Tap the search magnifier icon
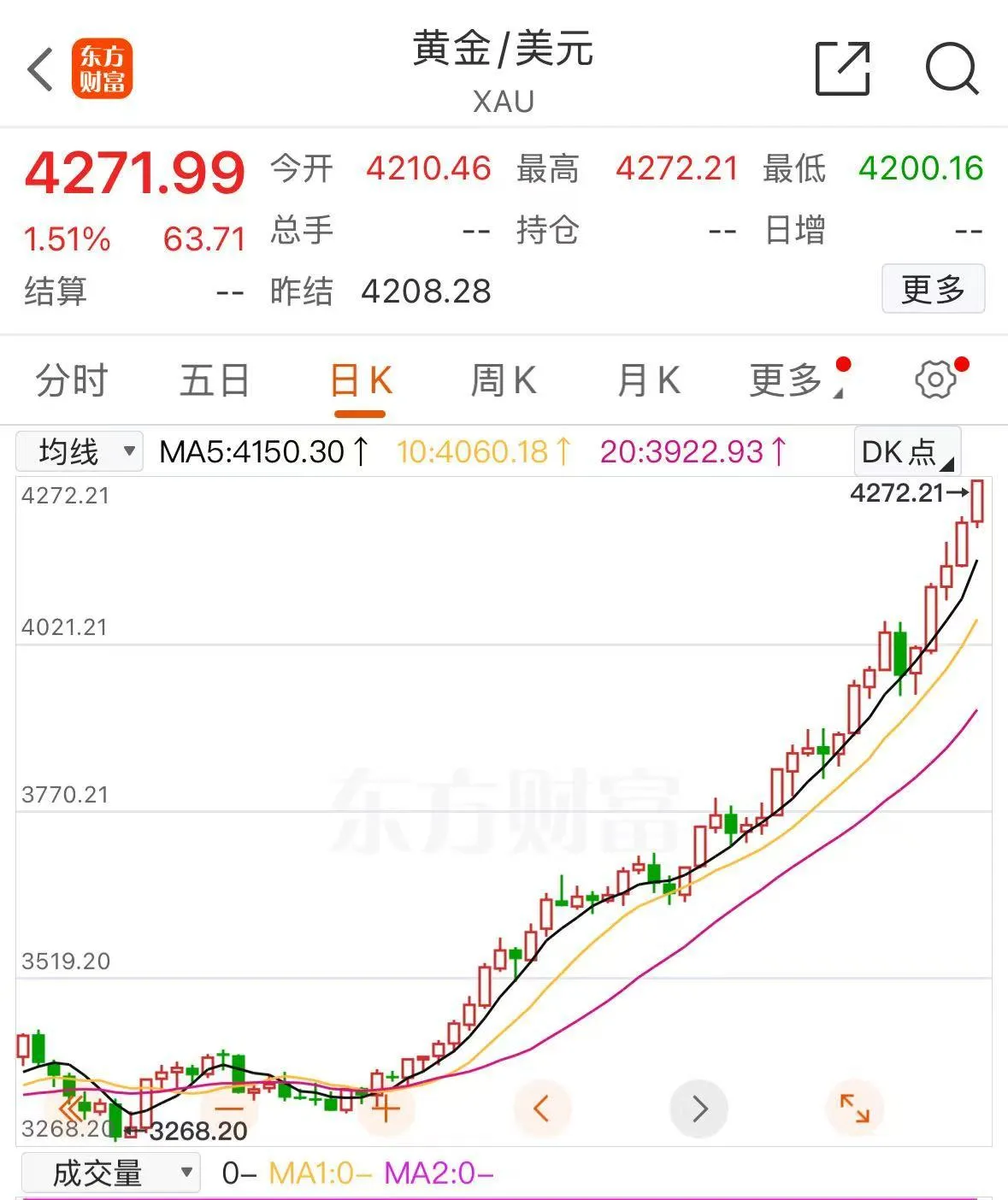Viewport: 1008px width, 1200px height. [952, 68]
